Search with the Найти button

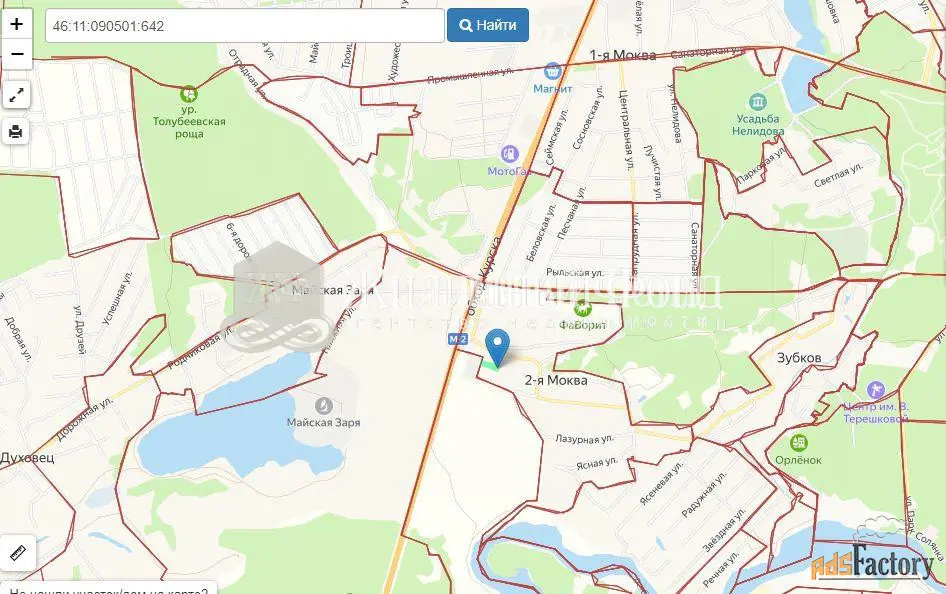(x=488, y=25)
